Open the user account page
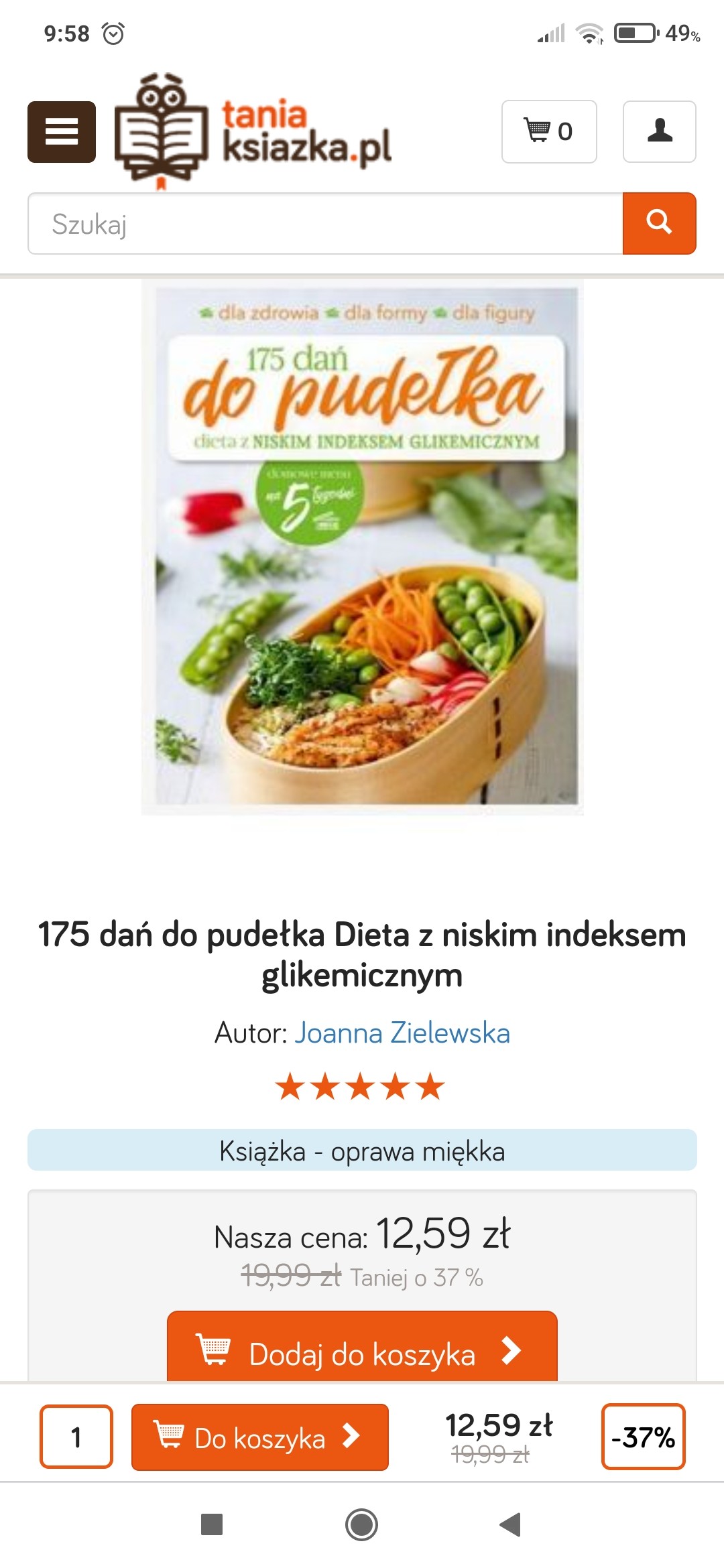Image resolution: width=724 pixels, height=1568 pixels. click(659, 131)
